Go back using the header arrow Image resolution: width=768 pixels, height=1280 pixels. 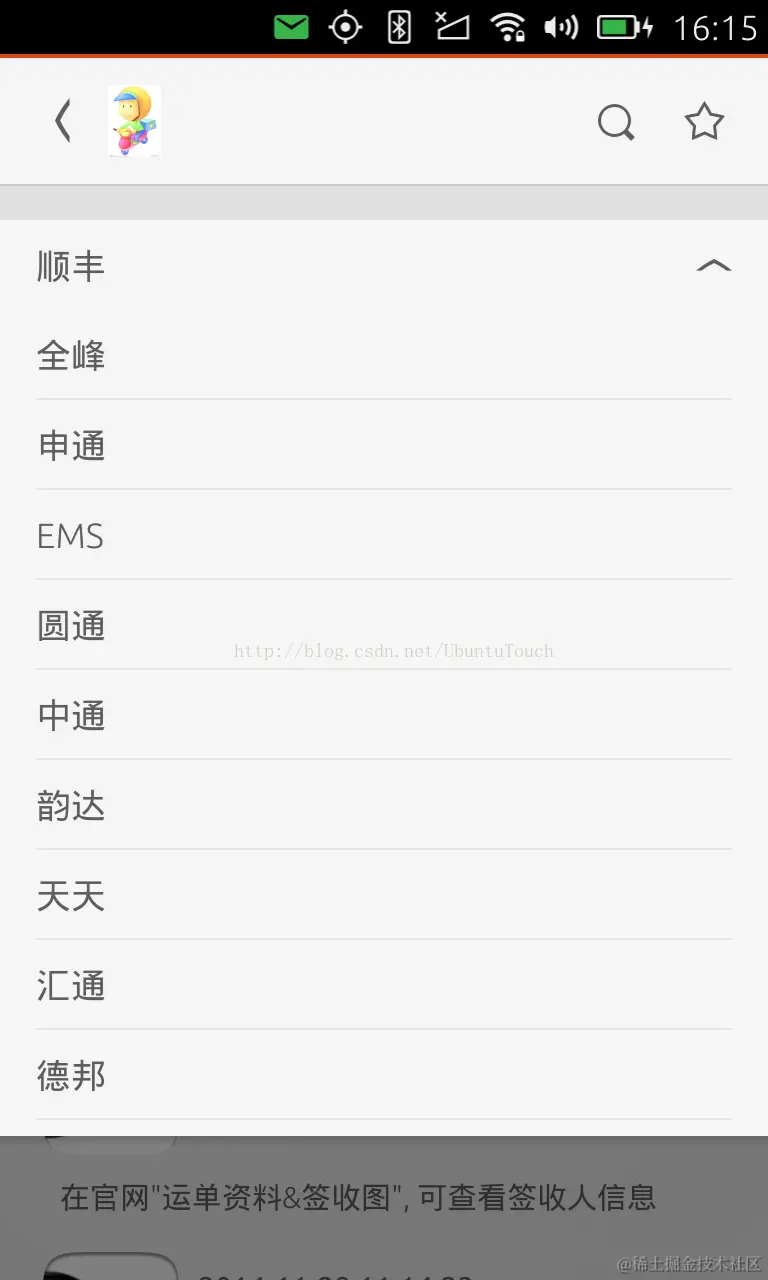click(62, 122)
